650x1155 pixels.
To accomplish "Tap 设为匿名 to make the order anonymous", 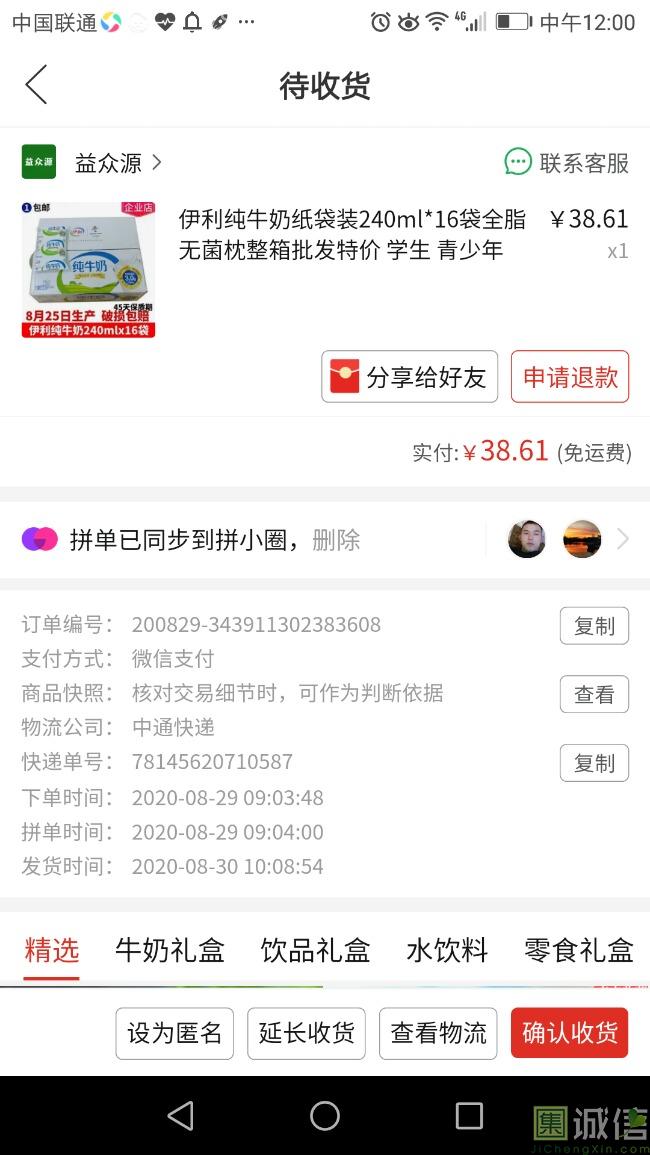I will point(175,1033).
